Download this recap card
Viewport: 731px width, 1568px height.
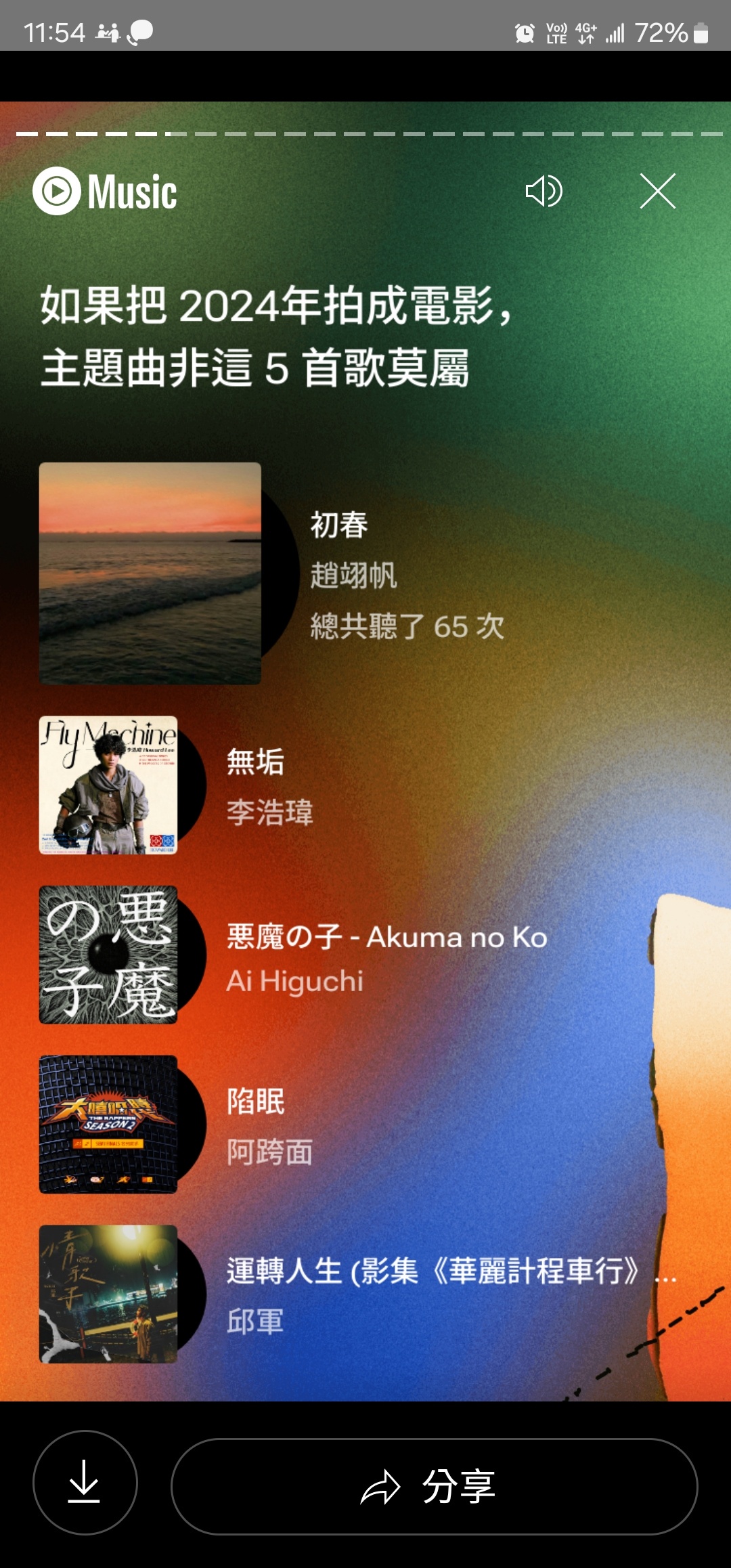85,1483
